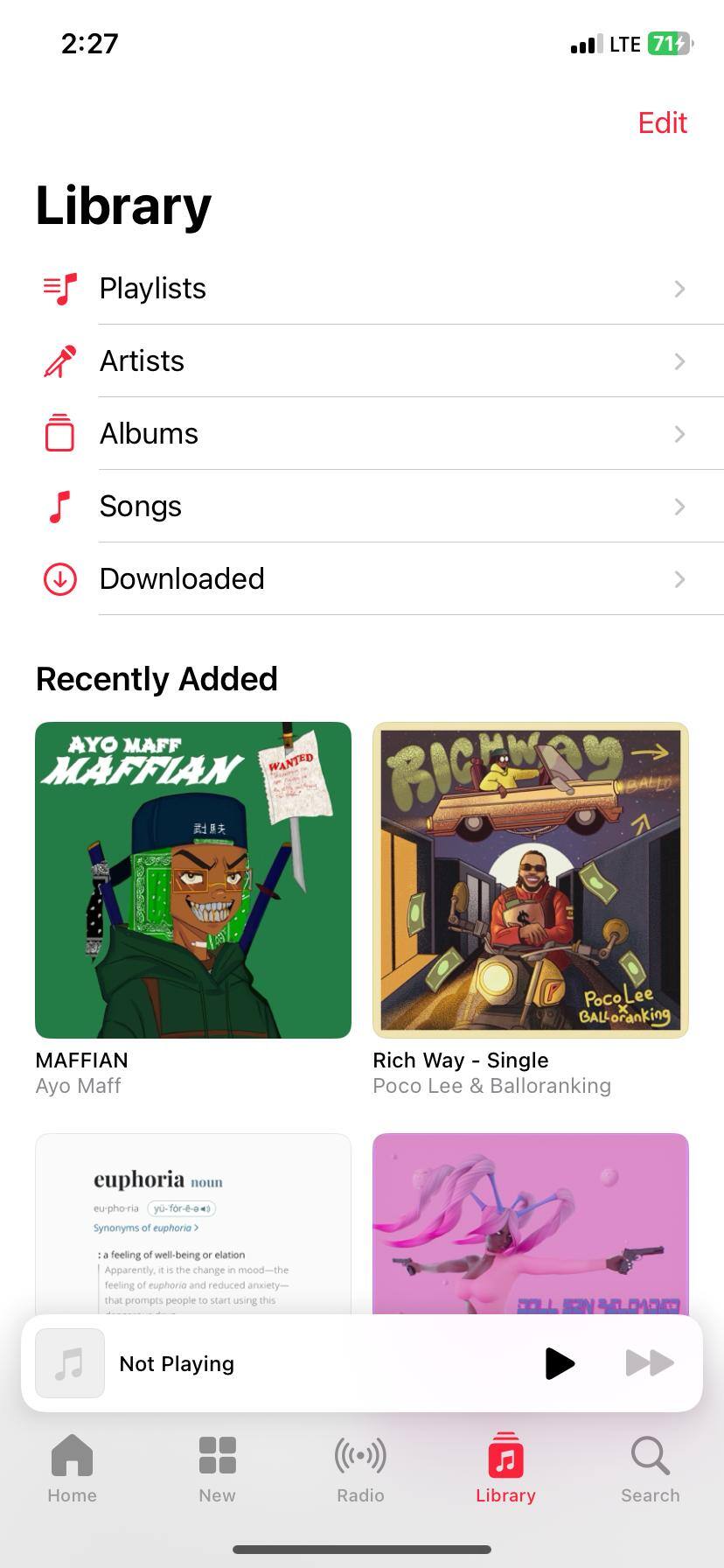Open the pink album with the doll artwork
Viewport: 724px width, 1568px height.
[531, 1223]
